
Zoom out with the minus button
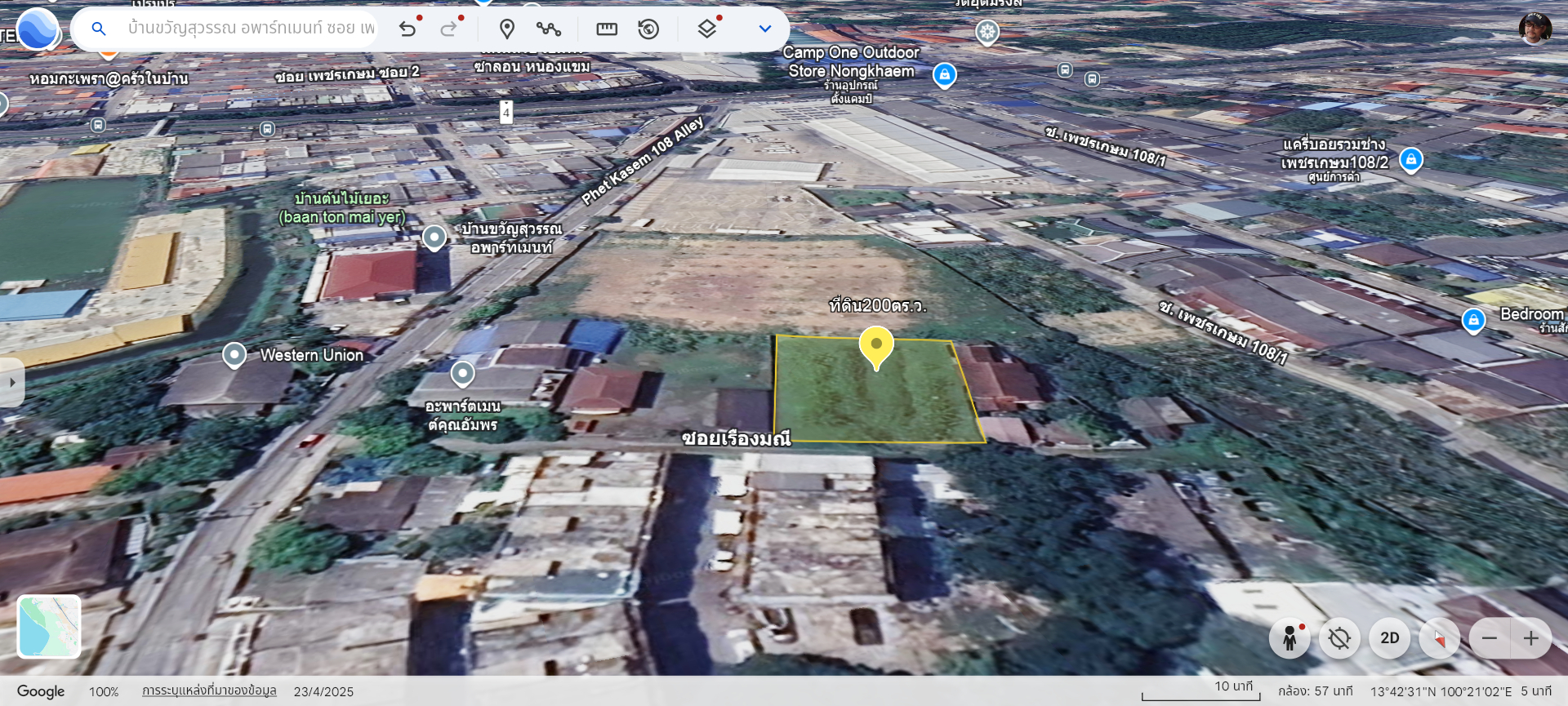click(x=1490, y=638)
